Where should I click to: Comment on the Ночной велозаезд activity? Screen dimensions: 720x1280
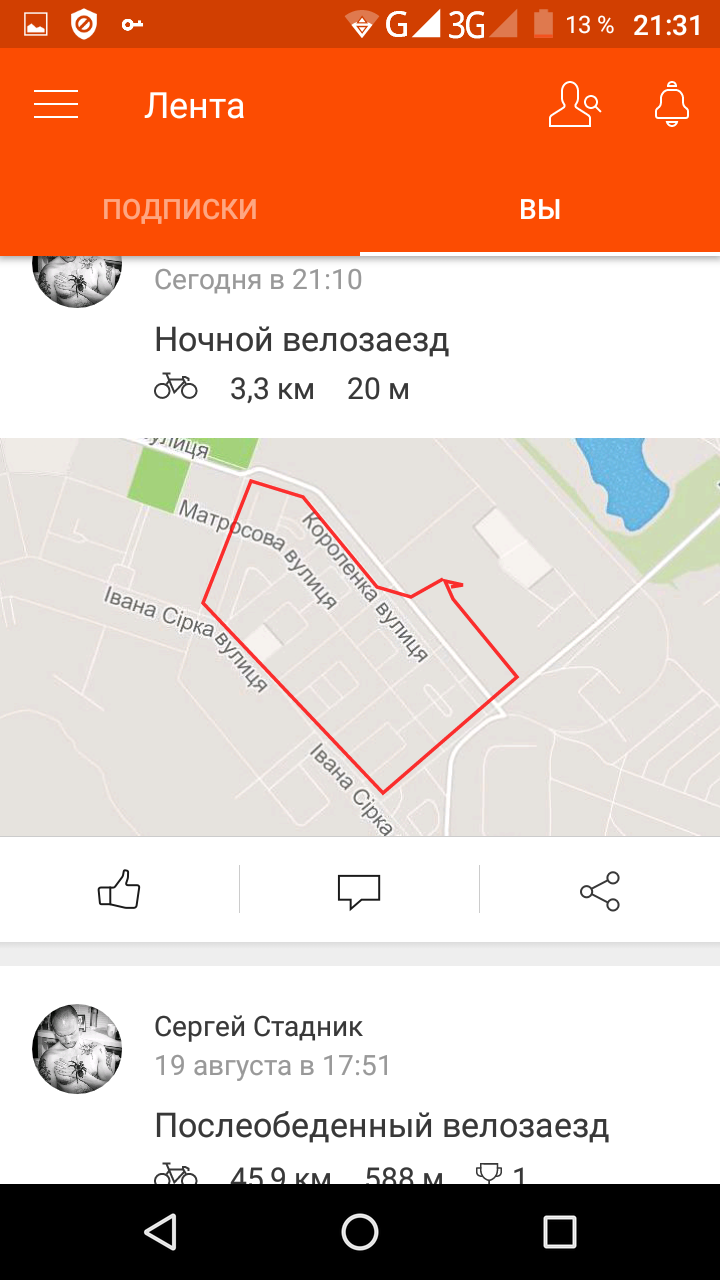click(359, 890)
